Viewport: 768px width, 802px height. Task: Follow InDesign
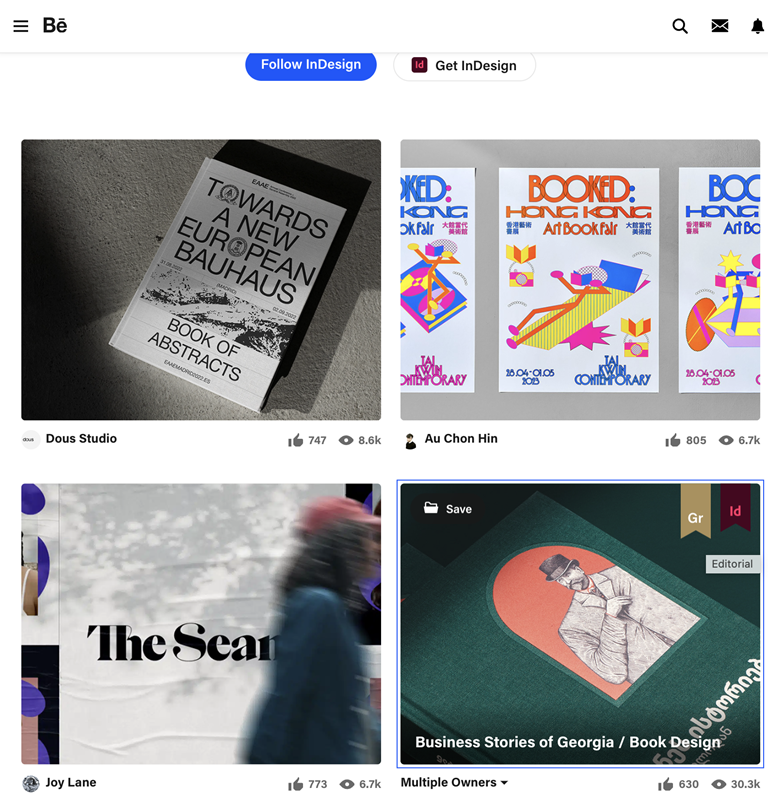311,65
